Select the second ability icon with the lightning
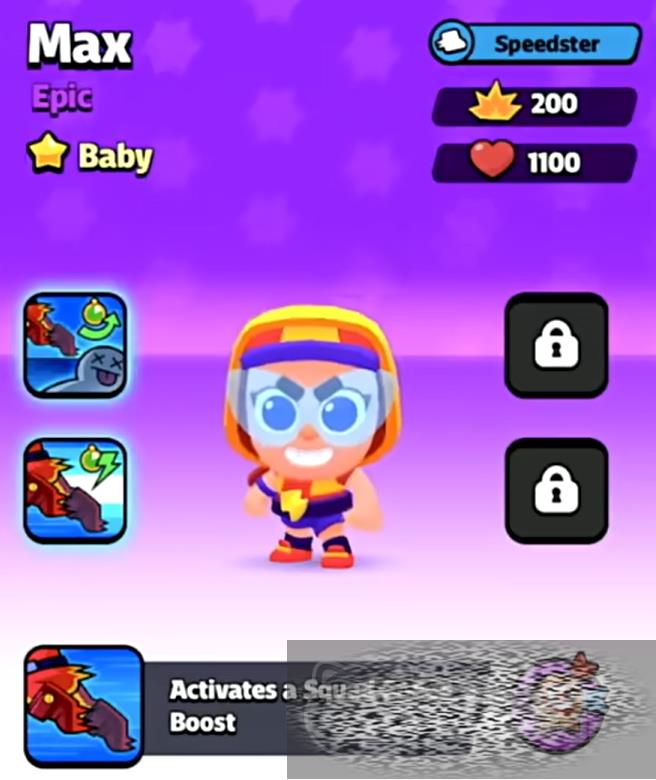 tap(75, 490)
